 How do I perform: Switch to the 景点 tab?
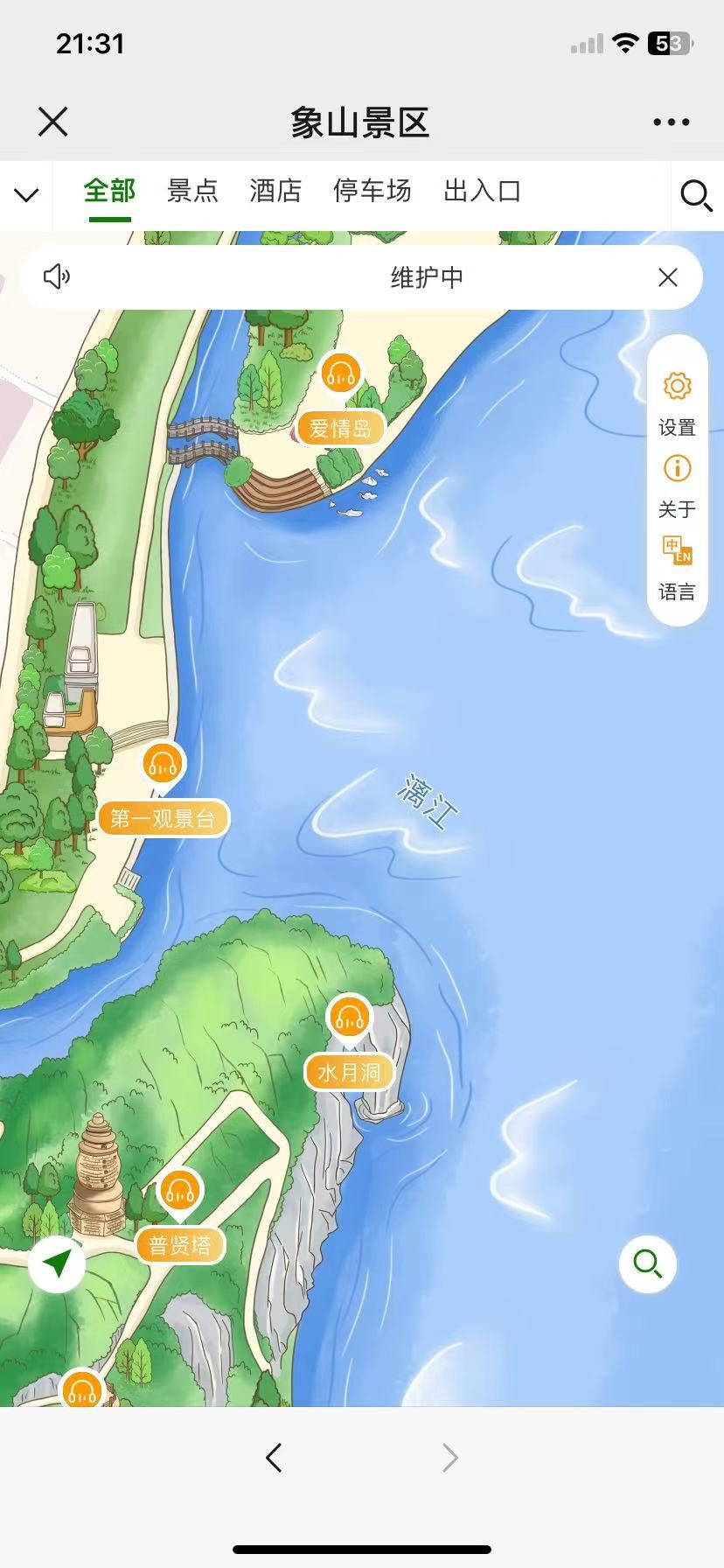click(x=192, y=191)
